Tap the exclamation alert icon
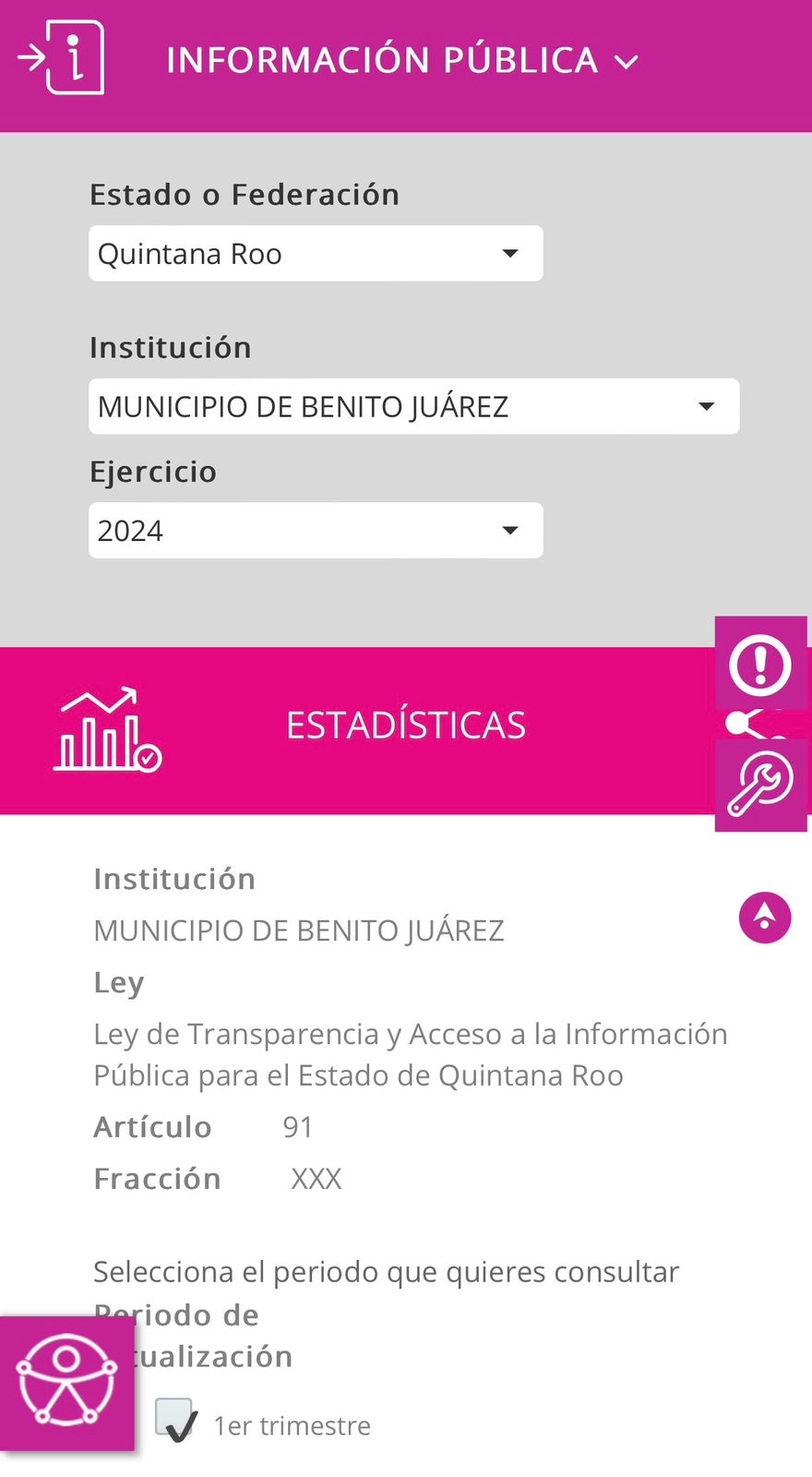The height and width of the screenshot is (1477, 812). 760,664
